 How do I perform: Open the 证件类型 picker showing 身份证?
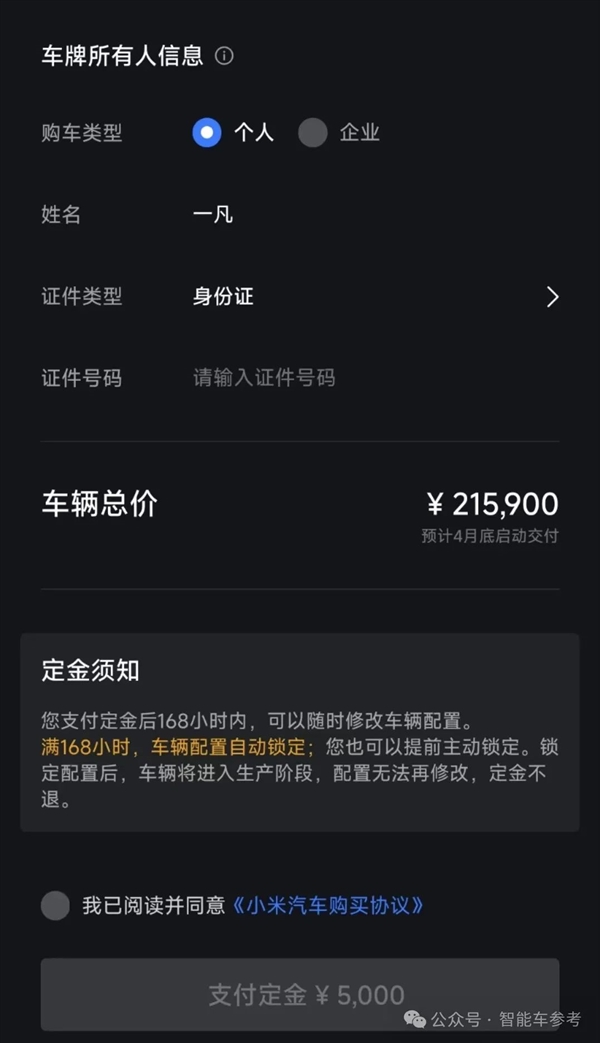pos(375,296)
